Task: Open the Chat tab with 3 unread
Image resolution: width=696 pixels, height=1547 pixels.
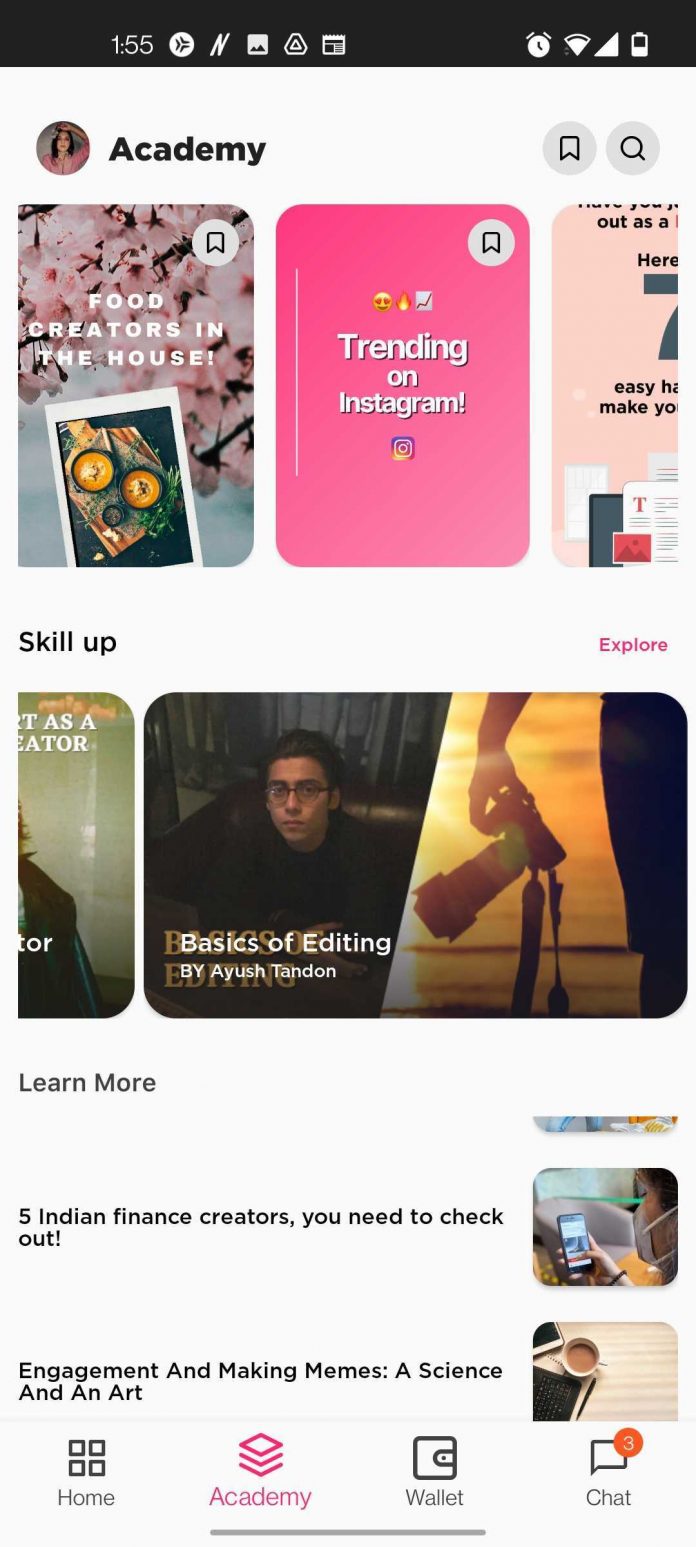Action: pyautogui.click(x=608, y=1472)
